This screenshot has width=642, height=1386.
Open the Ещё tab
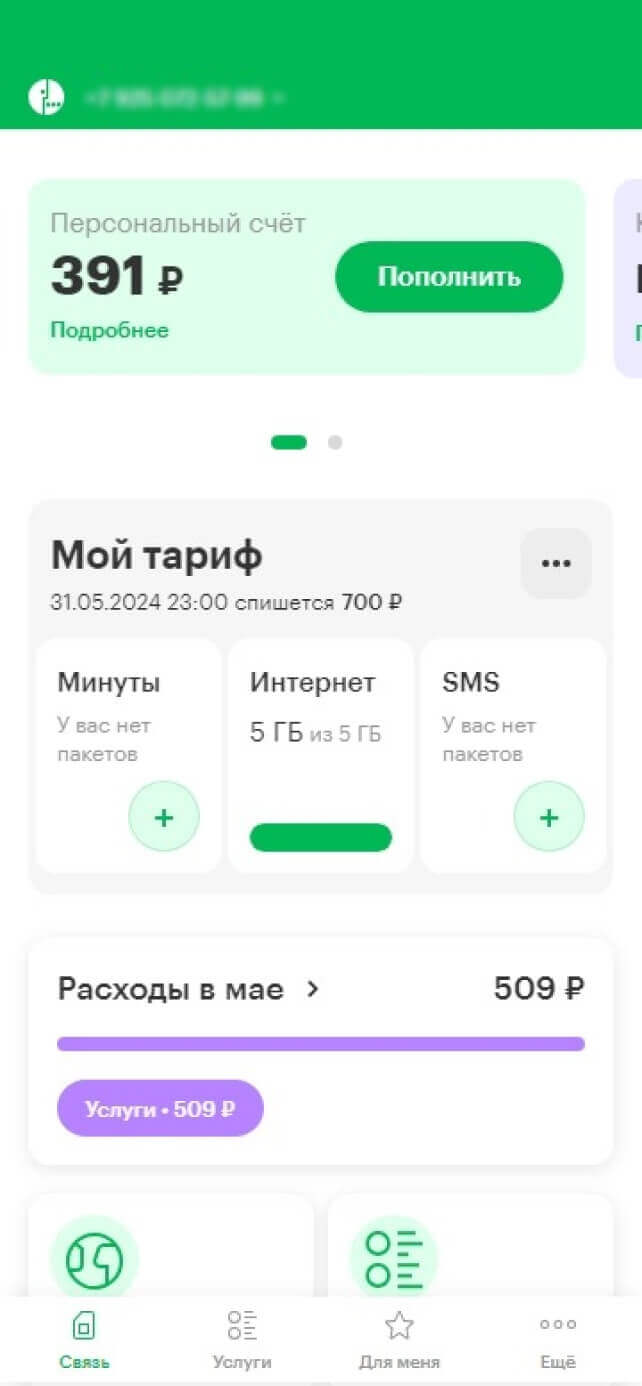[558, 1340]
